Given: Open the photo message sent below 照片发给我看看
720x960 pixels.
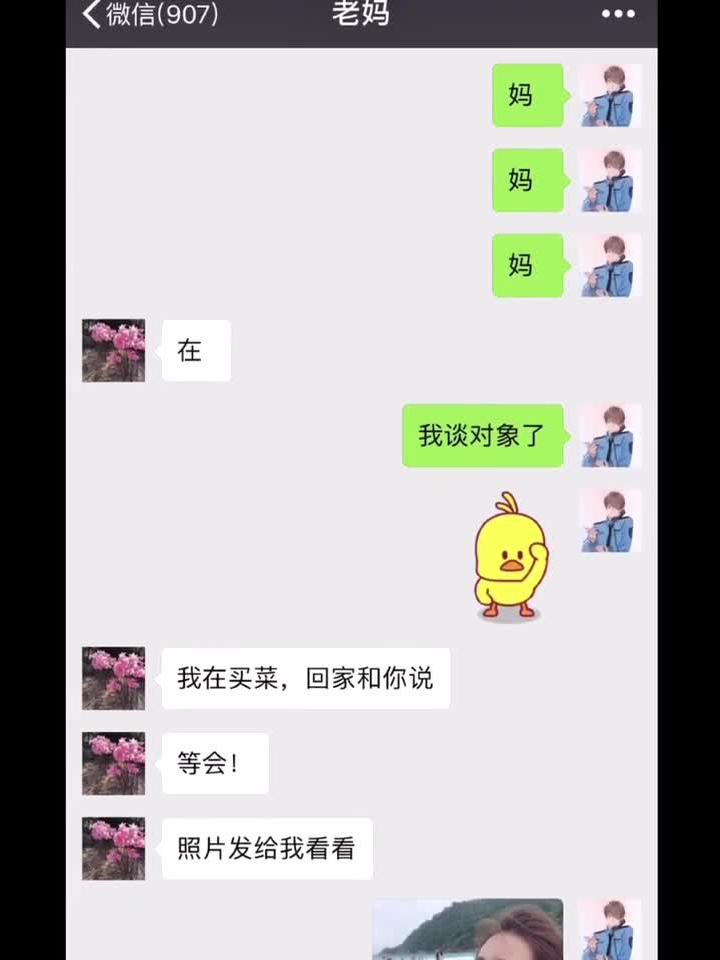Looking at the screenshot, I should click(x=467, y=930).
